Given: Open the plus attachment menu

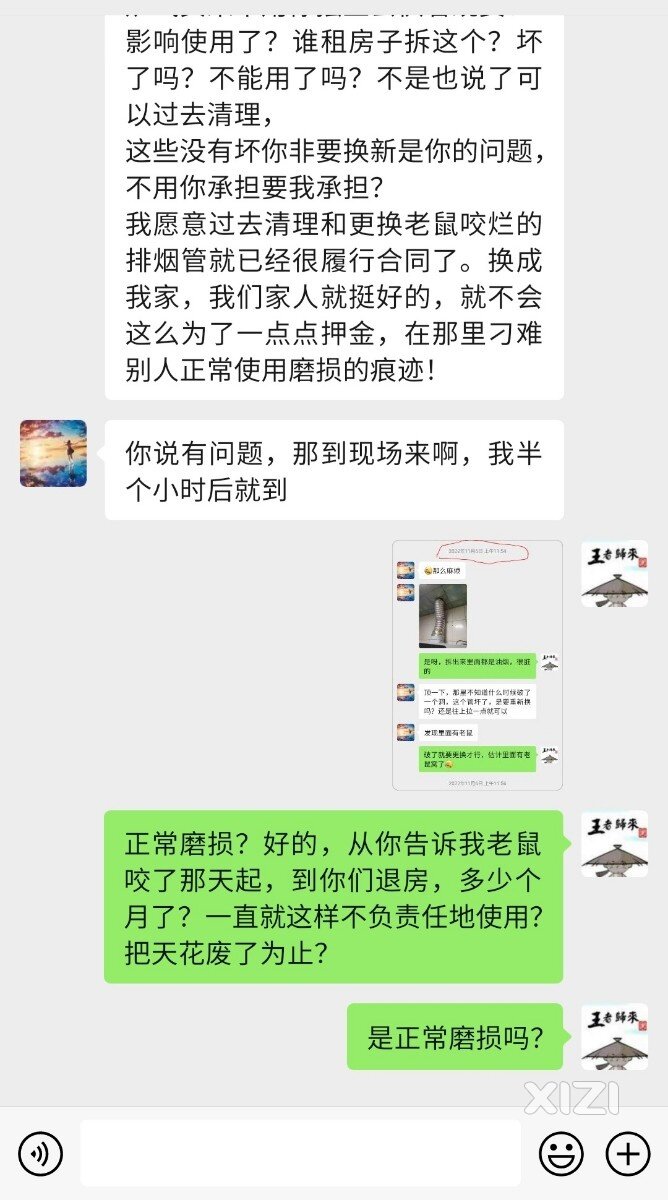Looking at the screenshot, I should [x=628, y=1154].
